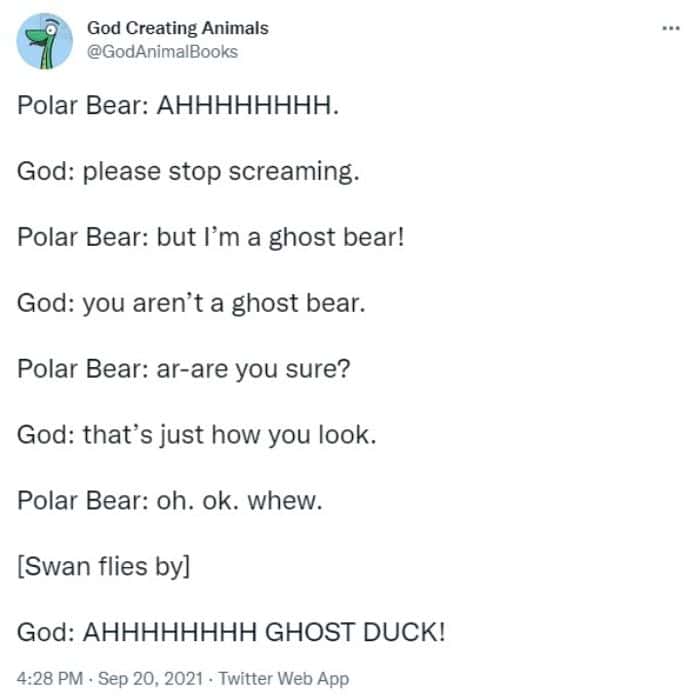
Task: Open the tweet's three-dot overflow menu
Action: tap(671, 28)
